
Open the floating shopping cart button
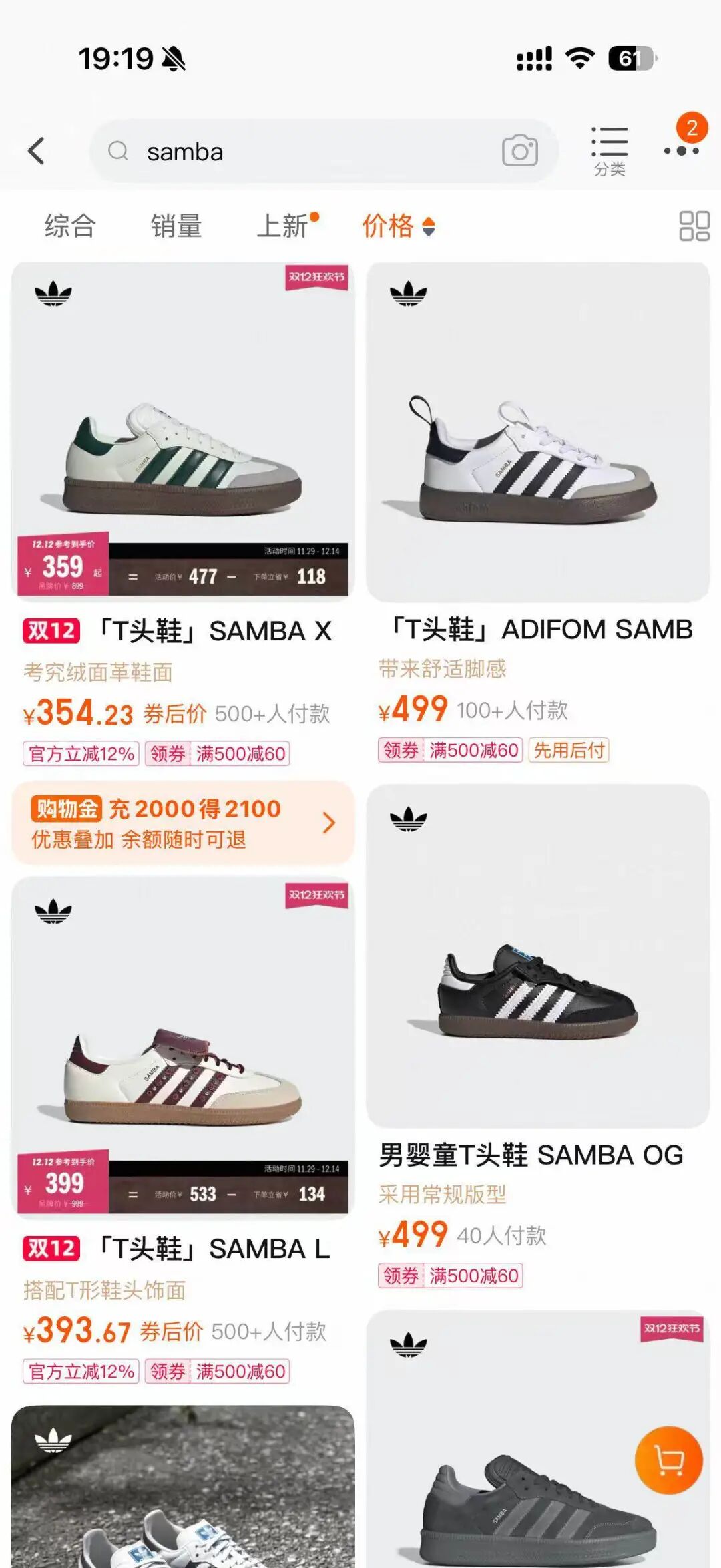click(669, 1460)
